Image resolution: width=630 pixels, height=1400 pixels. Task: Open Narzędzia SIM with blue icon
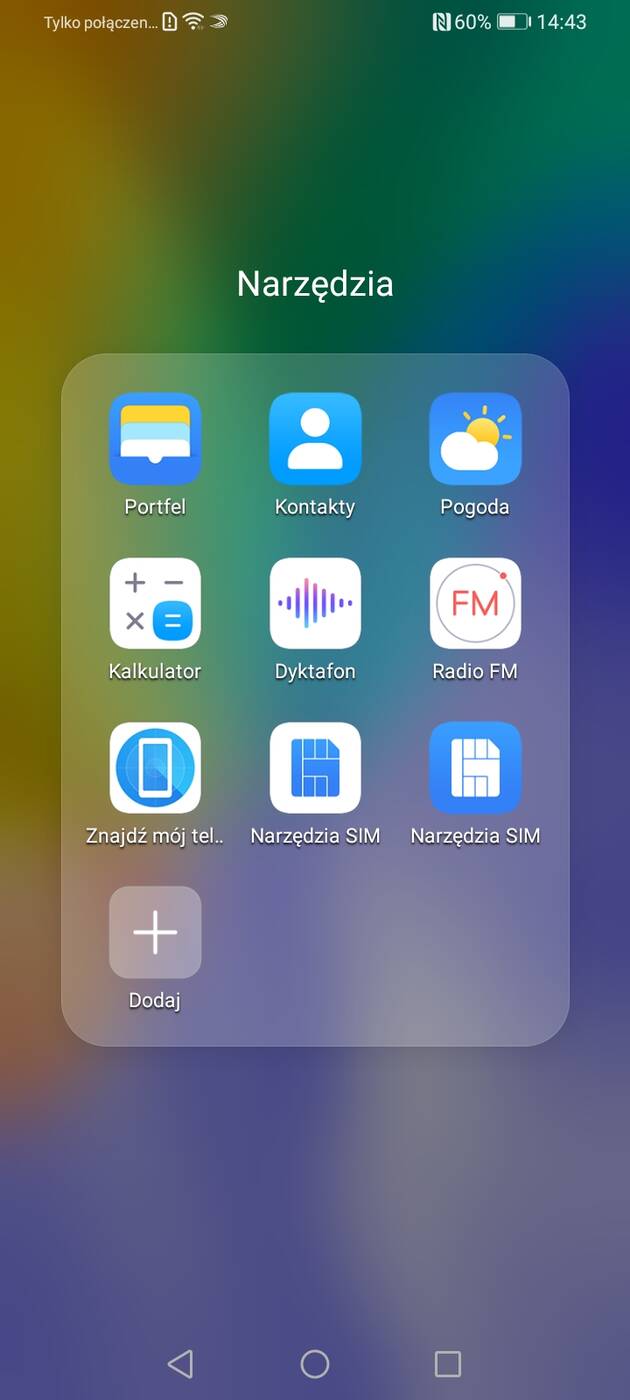click(x=475, y=767)
